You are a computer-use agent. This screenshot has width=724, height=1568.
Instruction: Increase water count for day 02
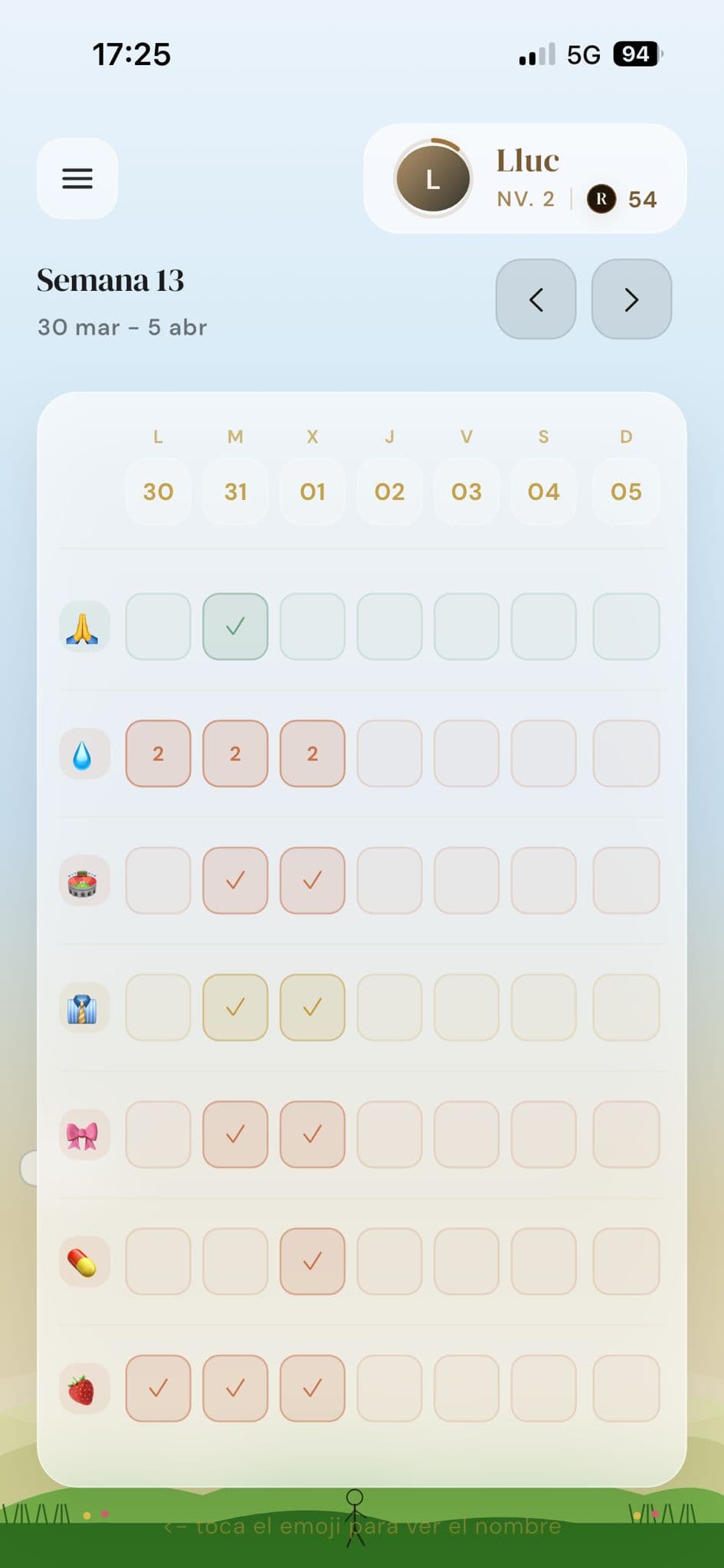click(x=389, y=753)
